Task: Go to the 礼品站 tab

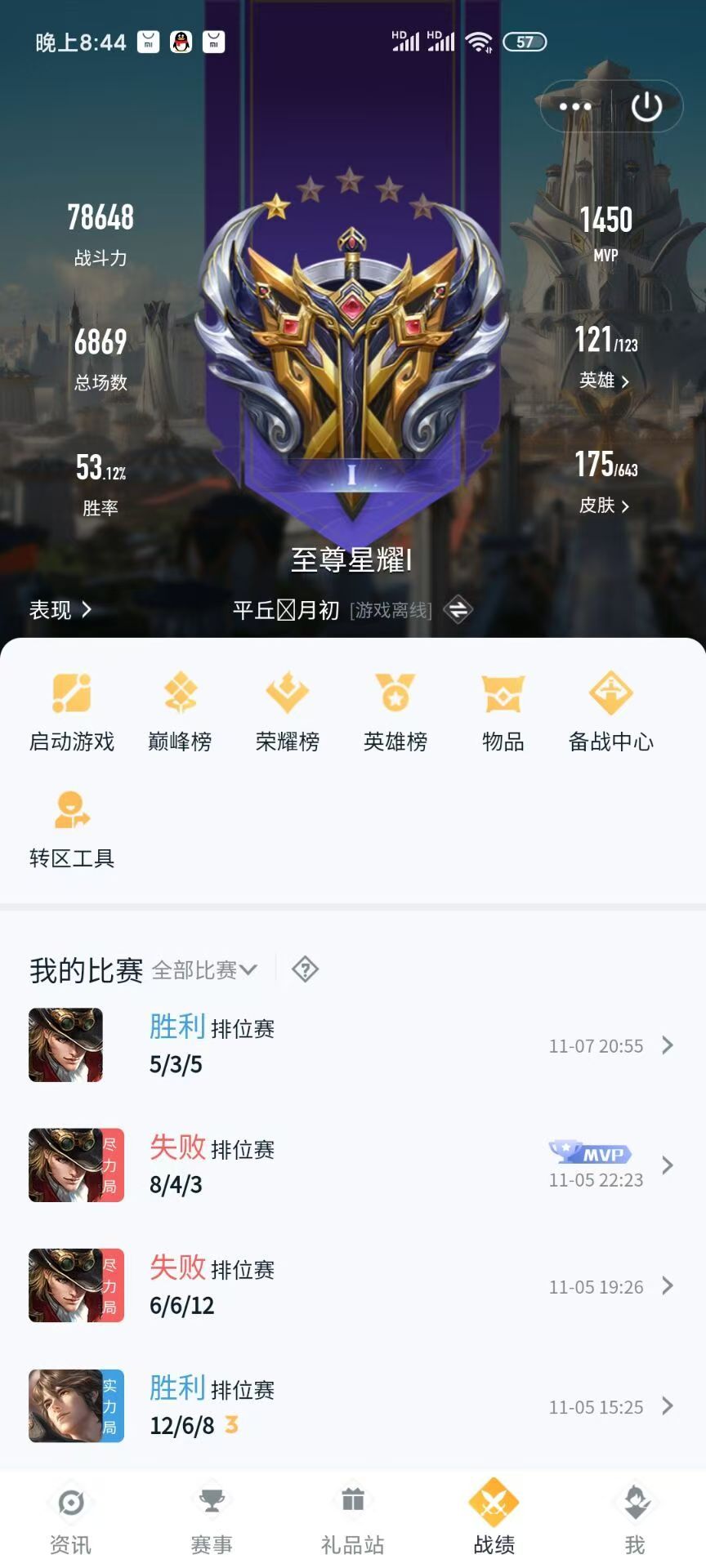Action: pos(353,1519)
